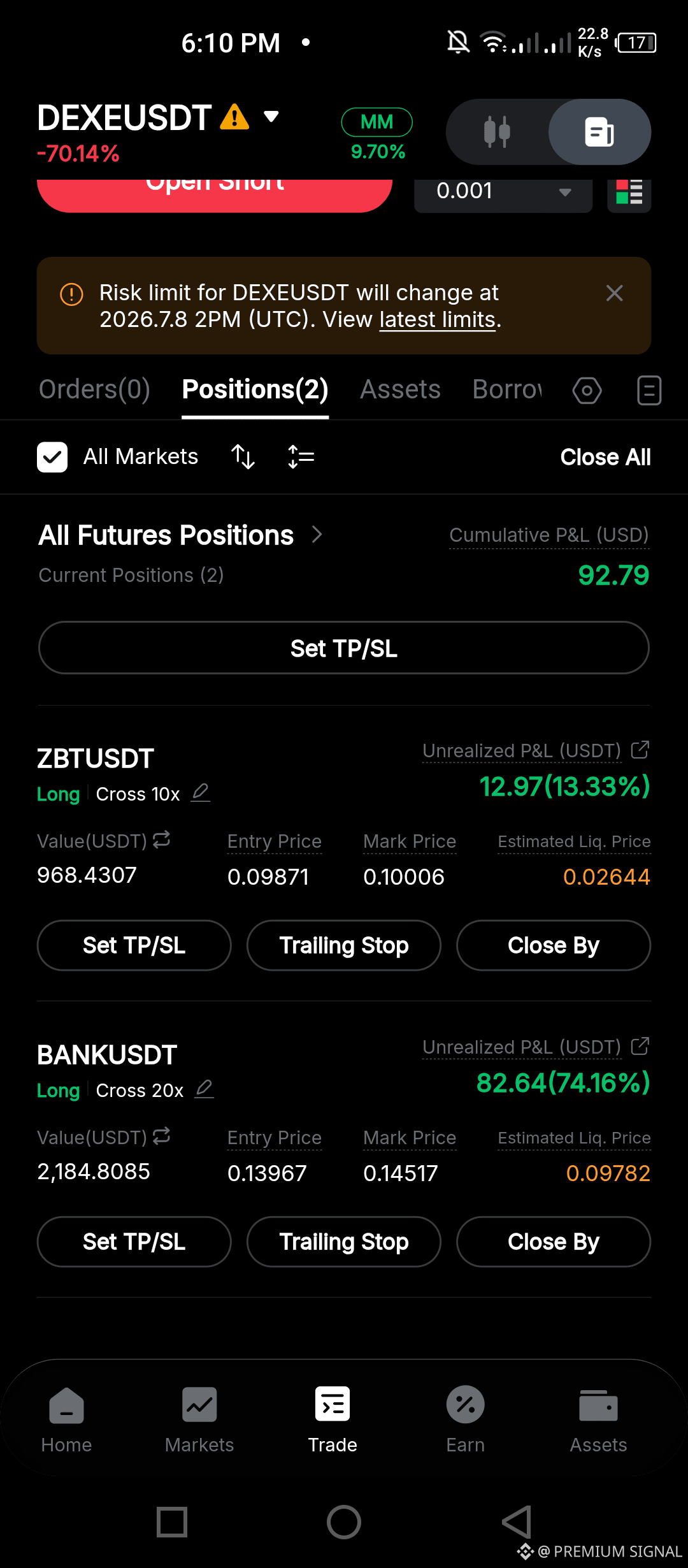Dismiss the risk limit notice banner
The height and width of the screenshot is (1568, 688).
coord(614,293)
